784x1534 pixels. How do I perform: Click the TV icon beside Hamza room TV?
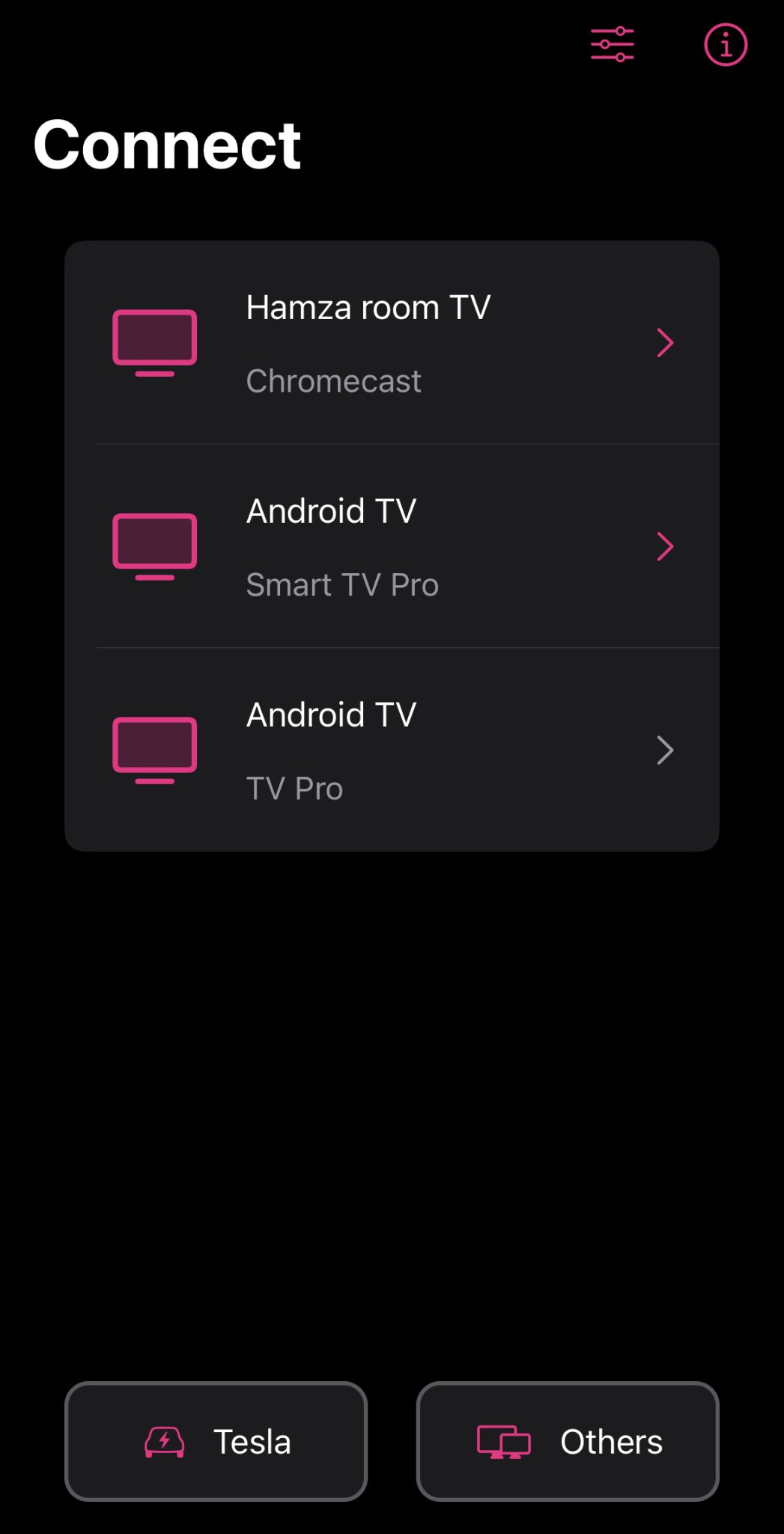(x=154, y=343)
